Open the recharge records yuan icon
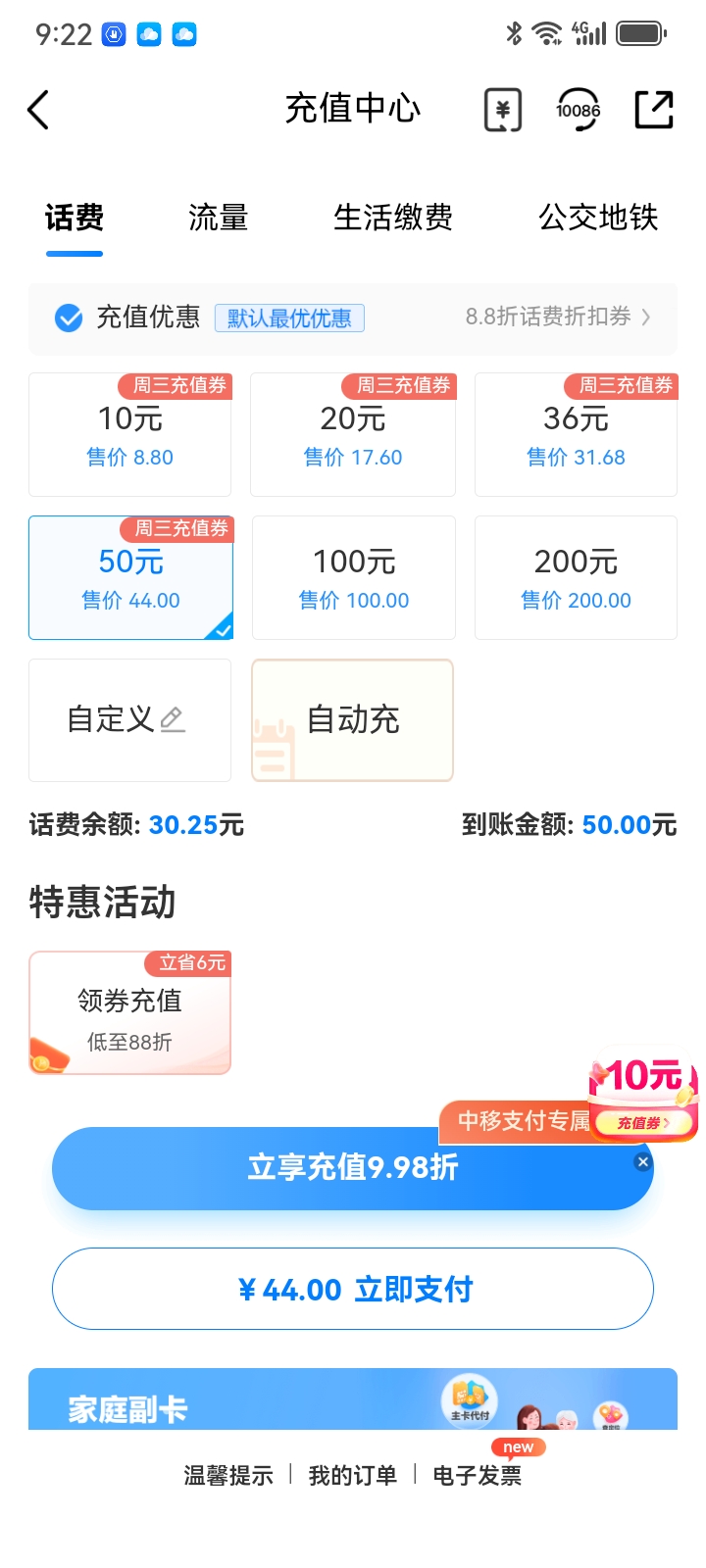Image resolution: width=706 pixels, height=1568 pixels. point(503,110)
